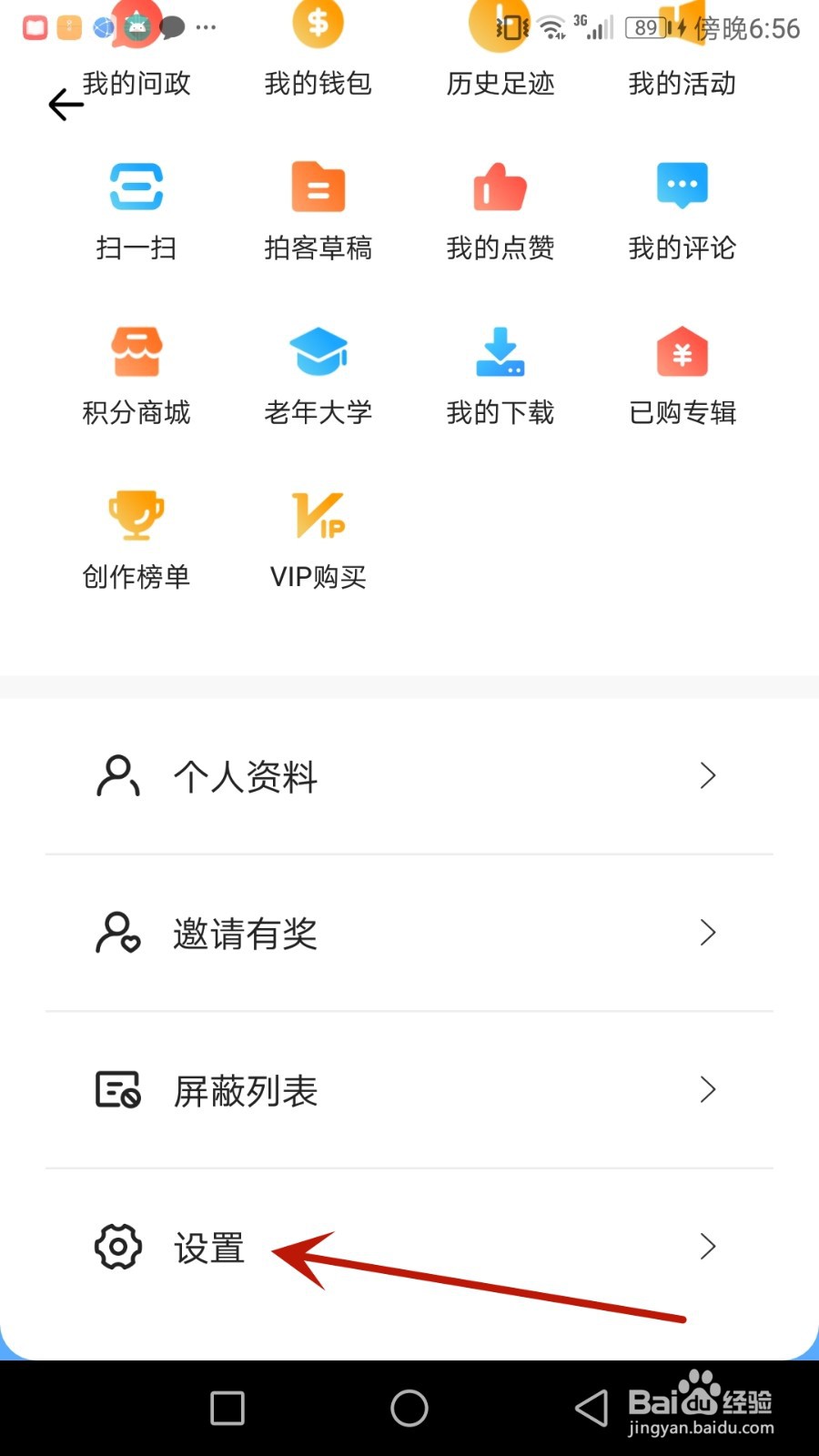
Task: Open 积分商城 points mall
Action: [136, 374]
